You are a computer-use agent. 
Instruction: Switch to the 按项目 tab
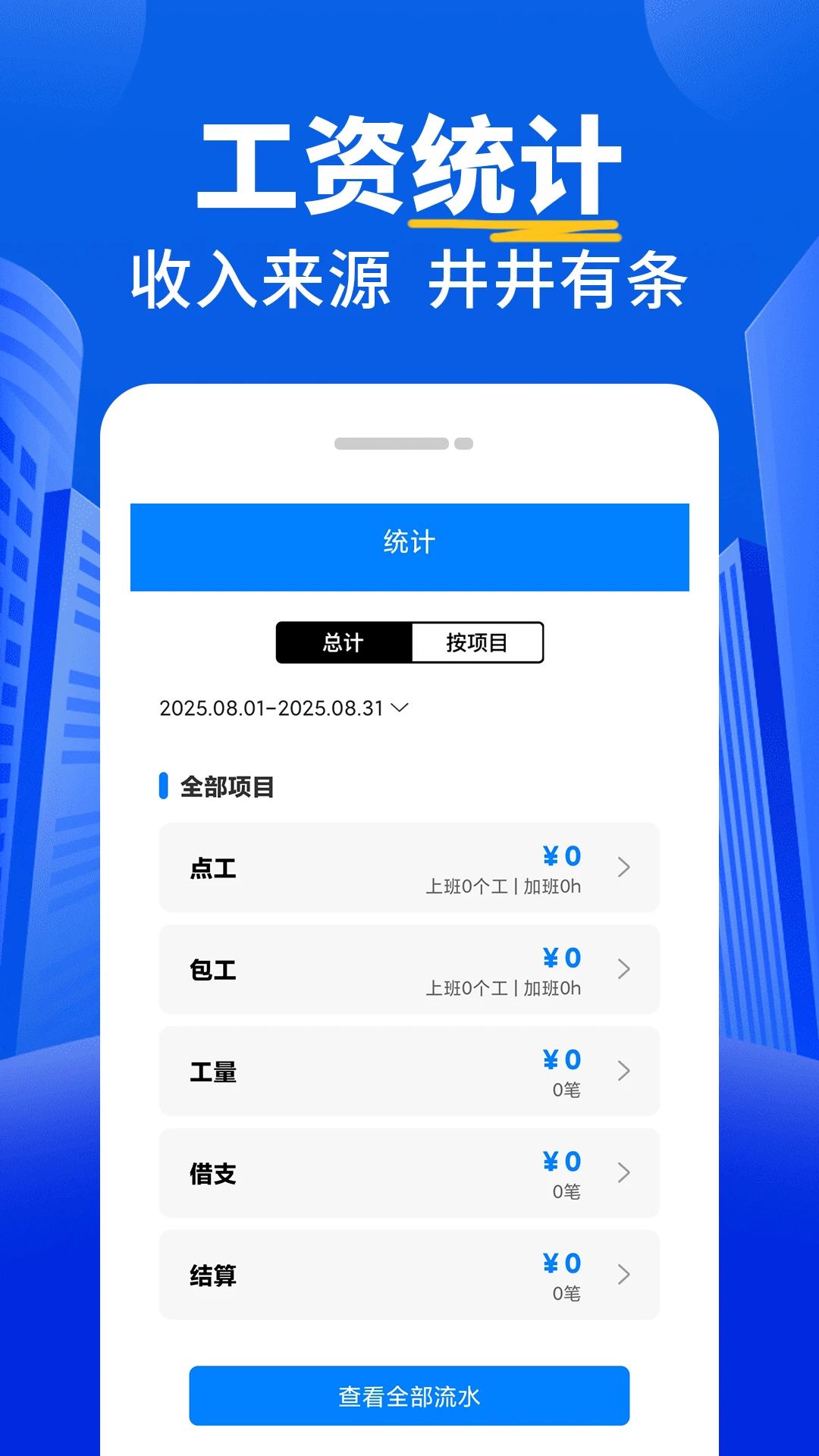(x=478, y=642)
